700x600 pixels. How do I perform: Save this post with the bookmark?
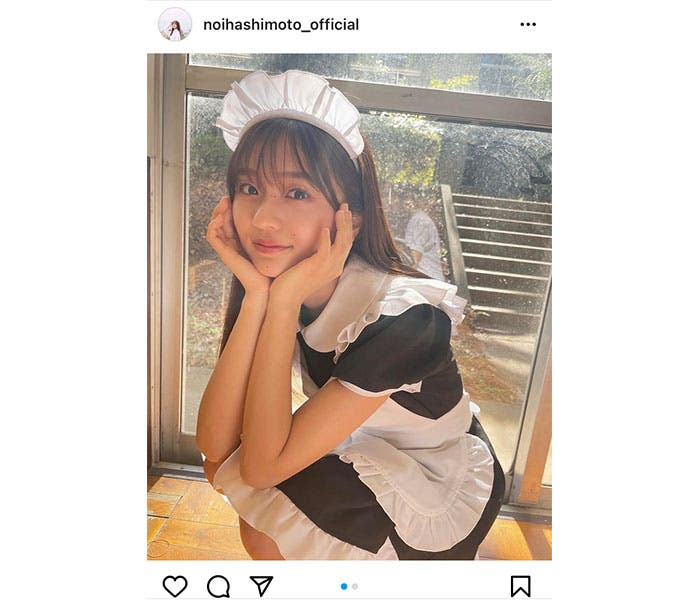[x=521, y=586]
